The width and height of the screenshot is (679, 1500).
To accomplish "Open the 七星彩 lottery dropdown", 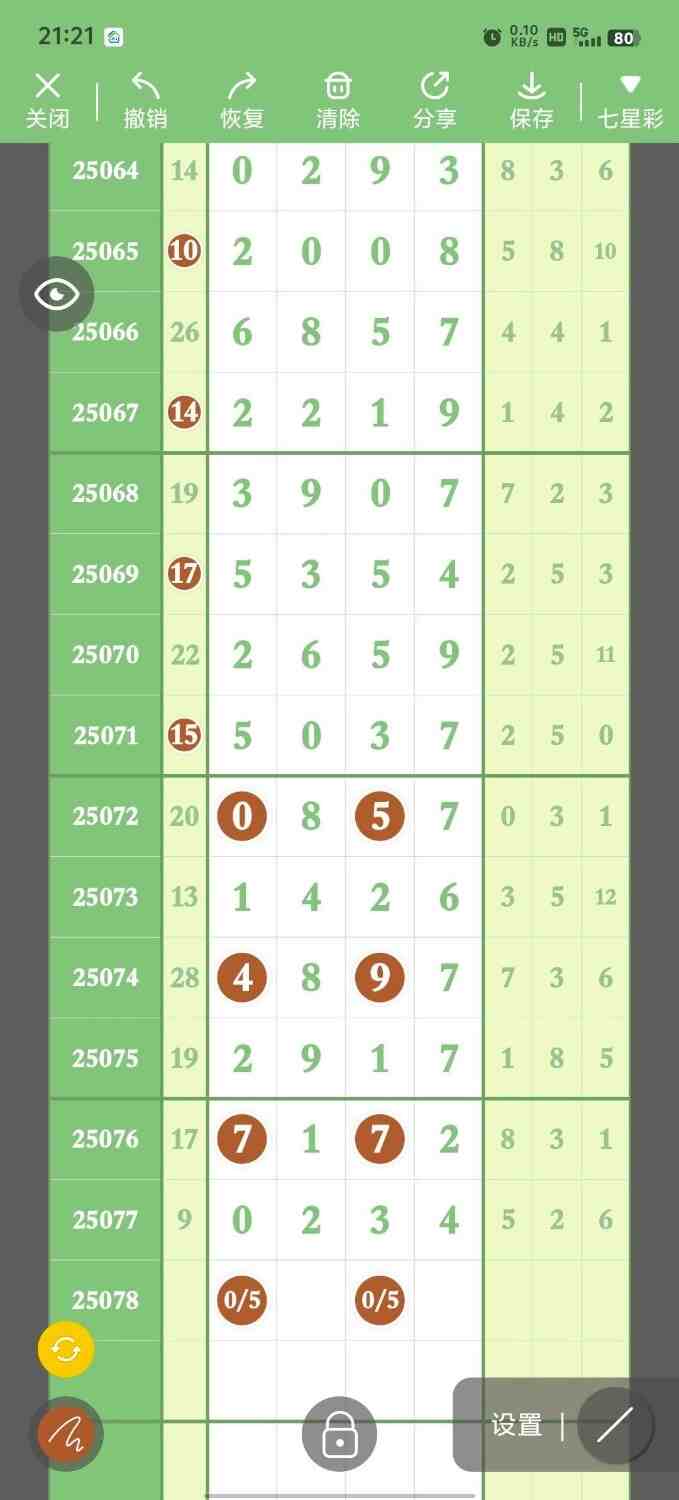I will click(x=630, y=100).
